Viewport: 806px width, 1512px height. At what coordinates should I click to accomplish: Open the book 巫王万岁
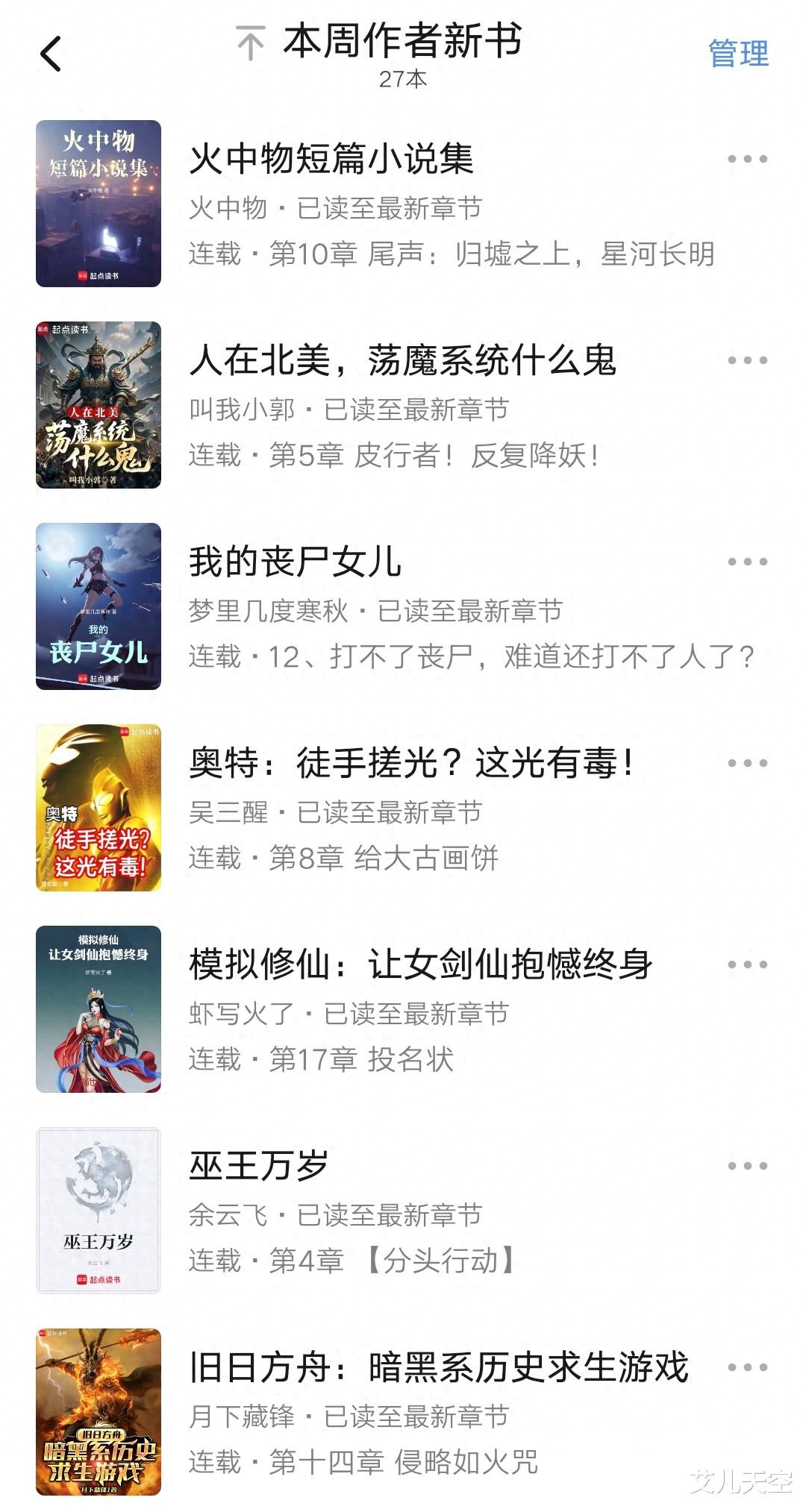pos(258,1166)
